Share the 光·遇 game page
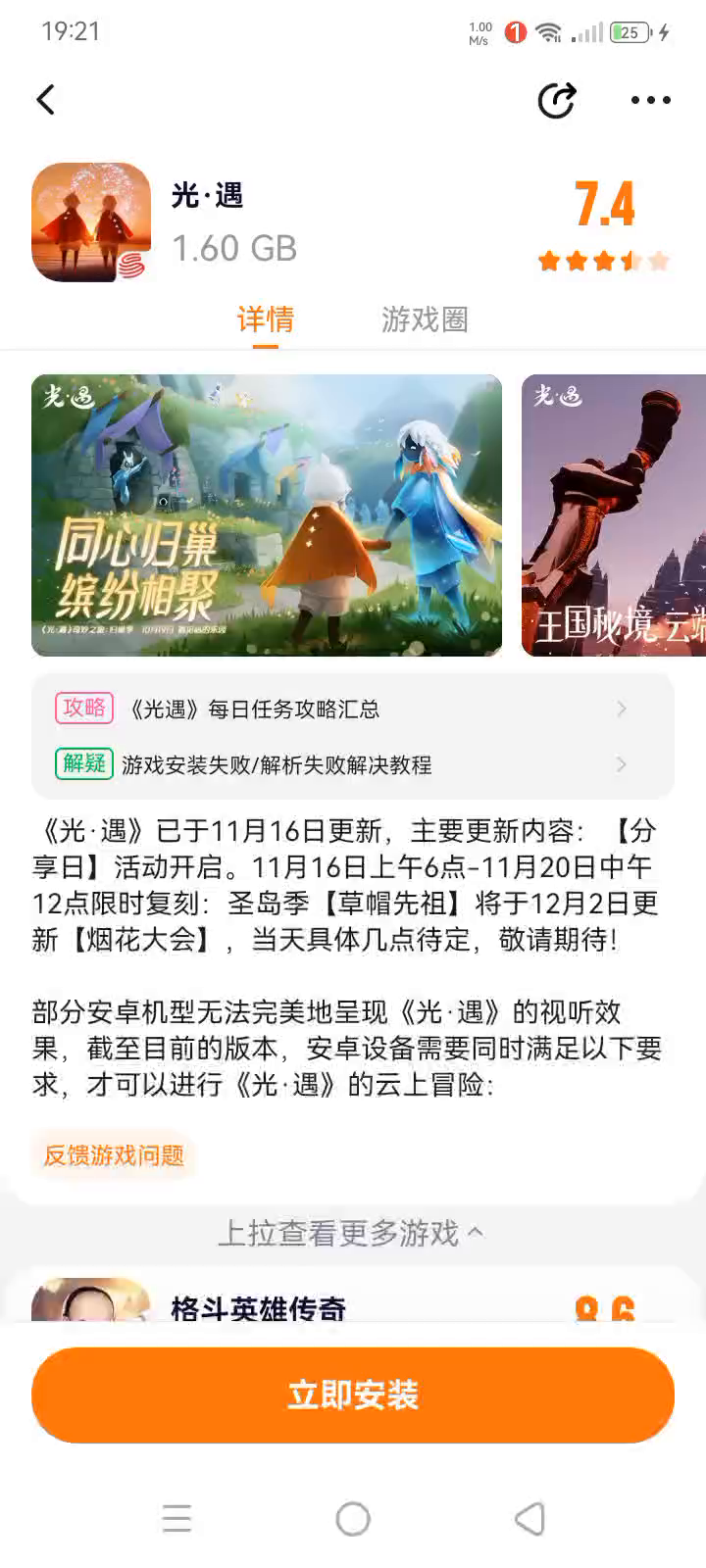This screenshot has width=706, height=1568. pos(556,100)
